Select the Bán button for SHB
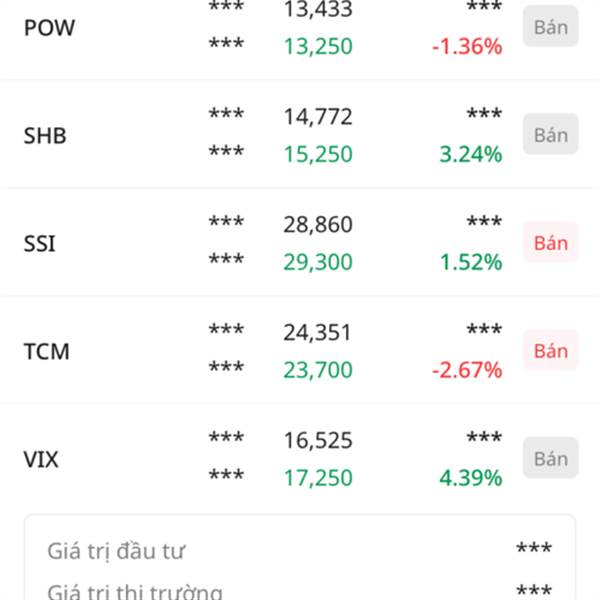This screenshot has height=600, width=600. (550, 135)
